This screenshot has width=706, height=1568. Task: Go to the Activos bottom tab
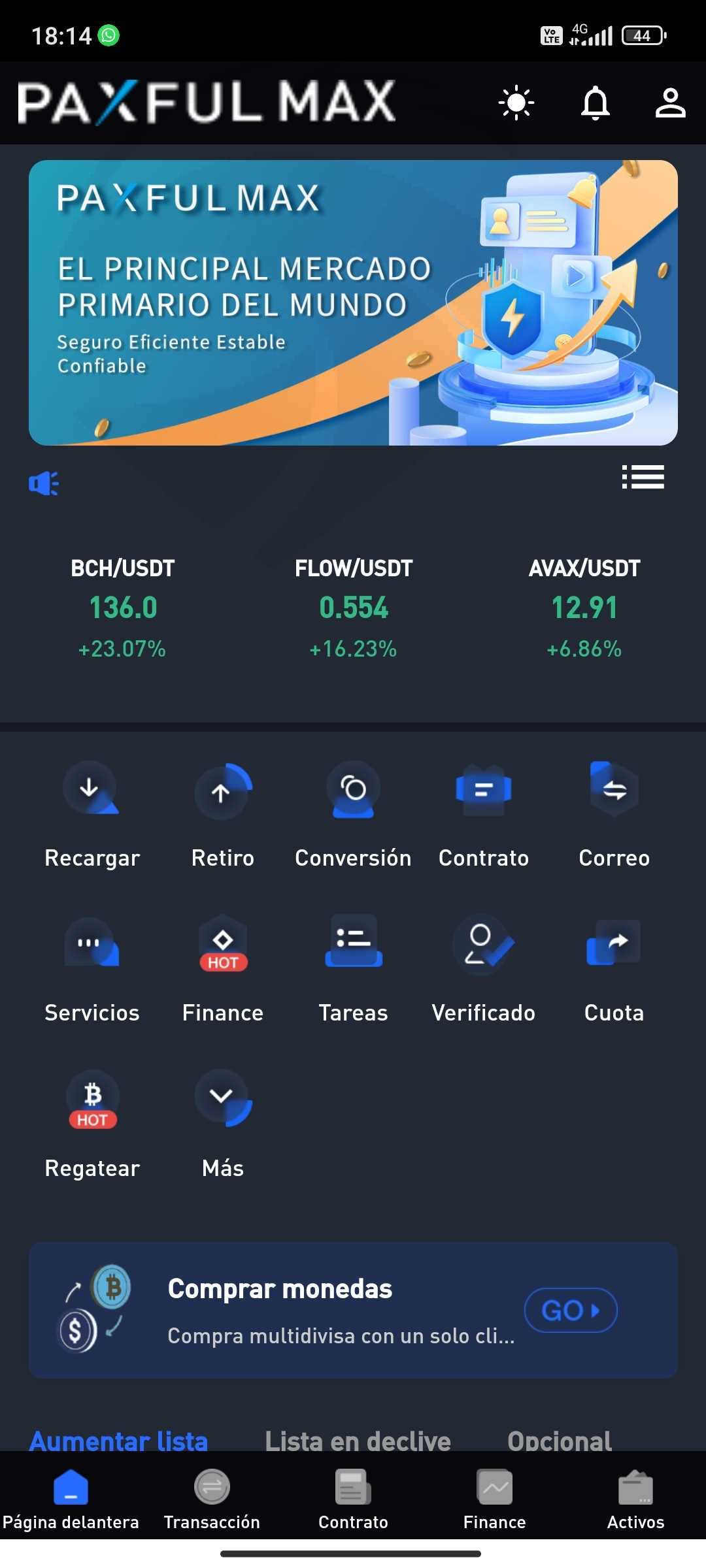tap(635, 1499)
